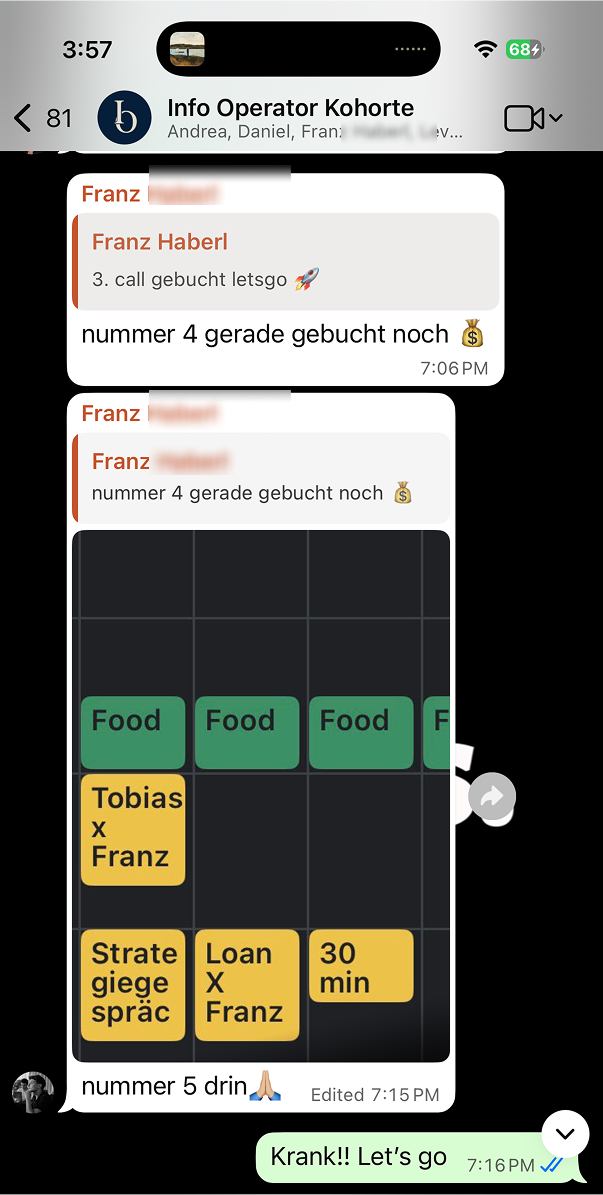Jump to the latest messages
603x1195 pixels.
tap(565, 1133)
